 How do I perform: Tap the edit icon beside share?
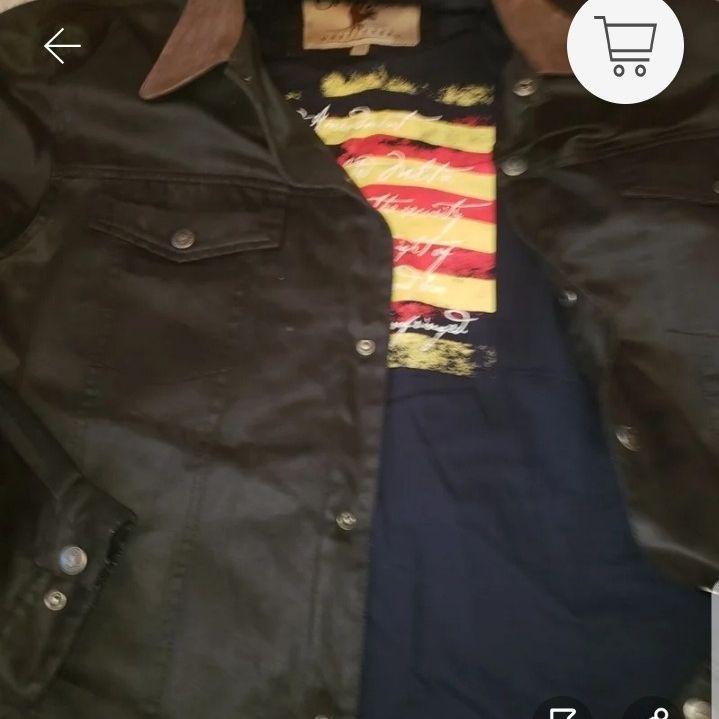pos(563,712)
